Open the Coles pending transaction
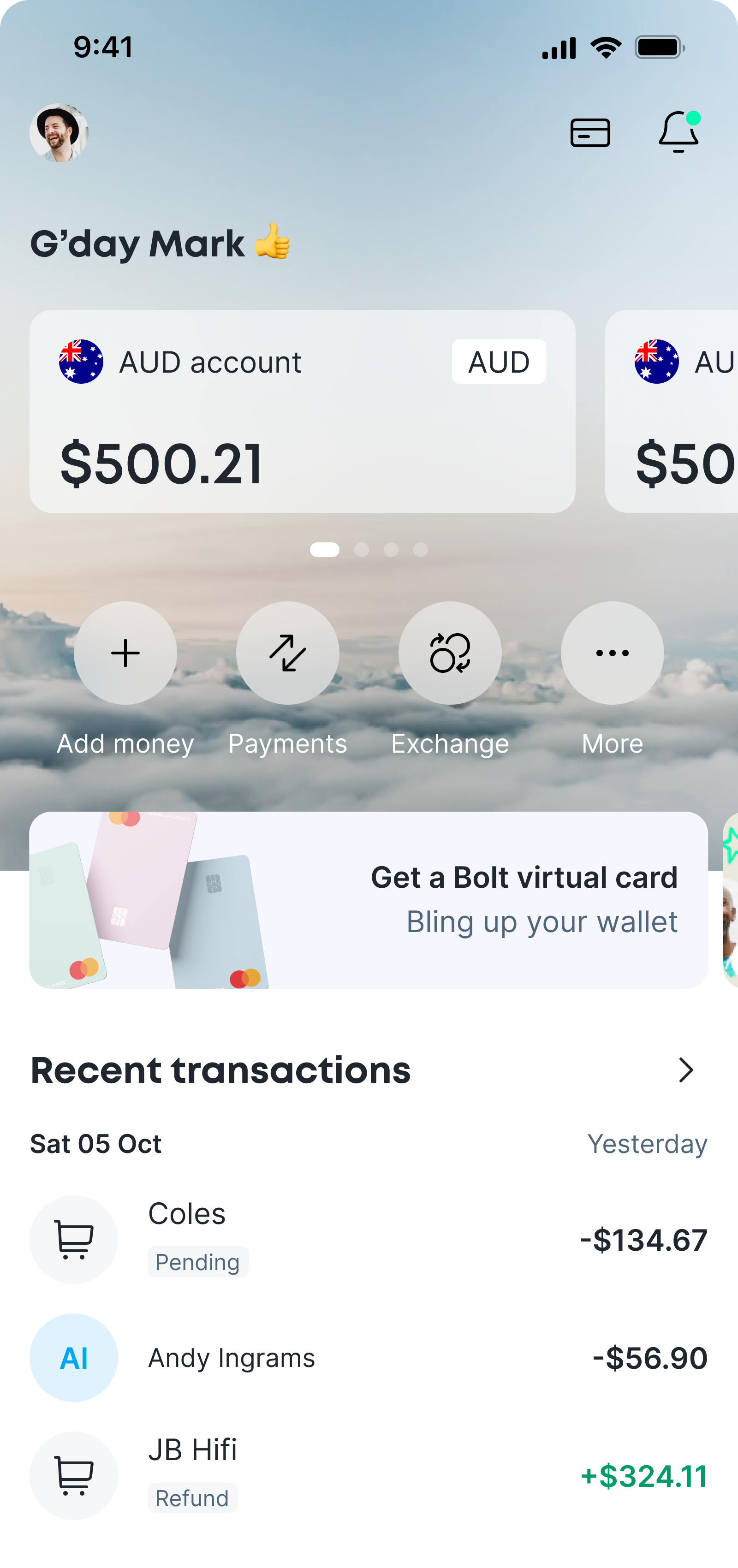 point(369,1239)
